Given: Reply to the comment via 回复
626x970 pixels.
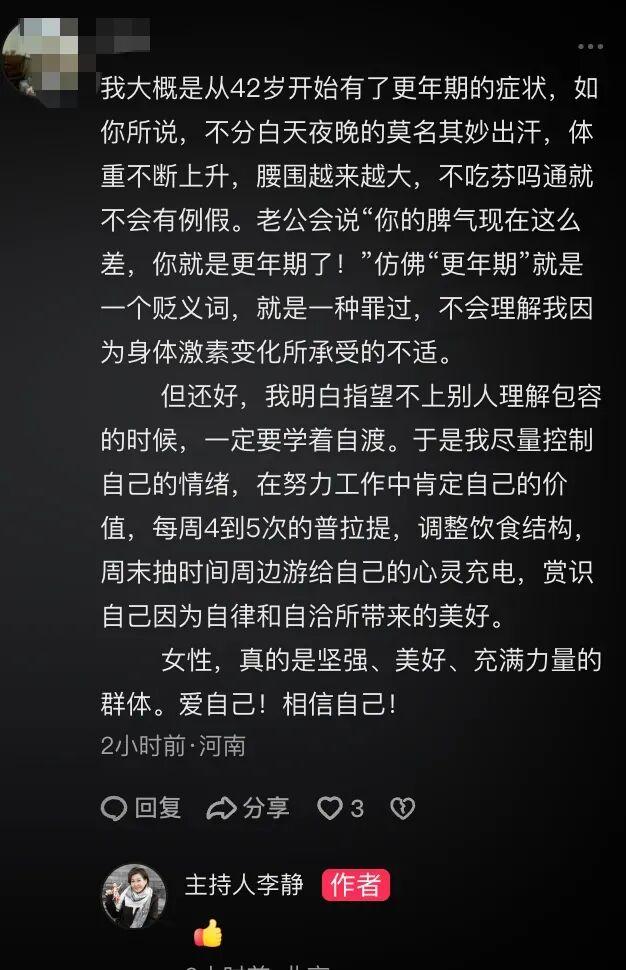Looking at the screenshot, I should 142,808.
